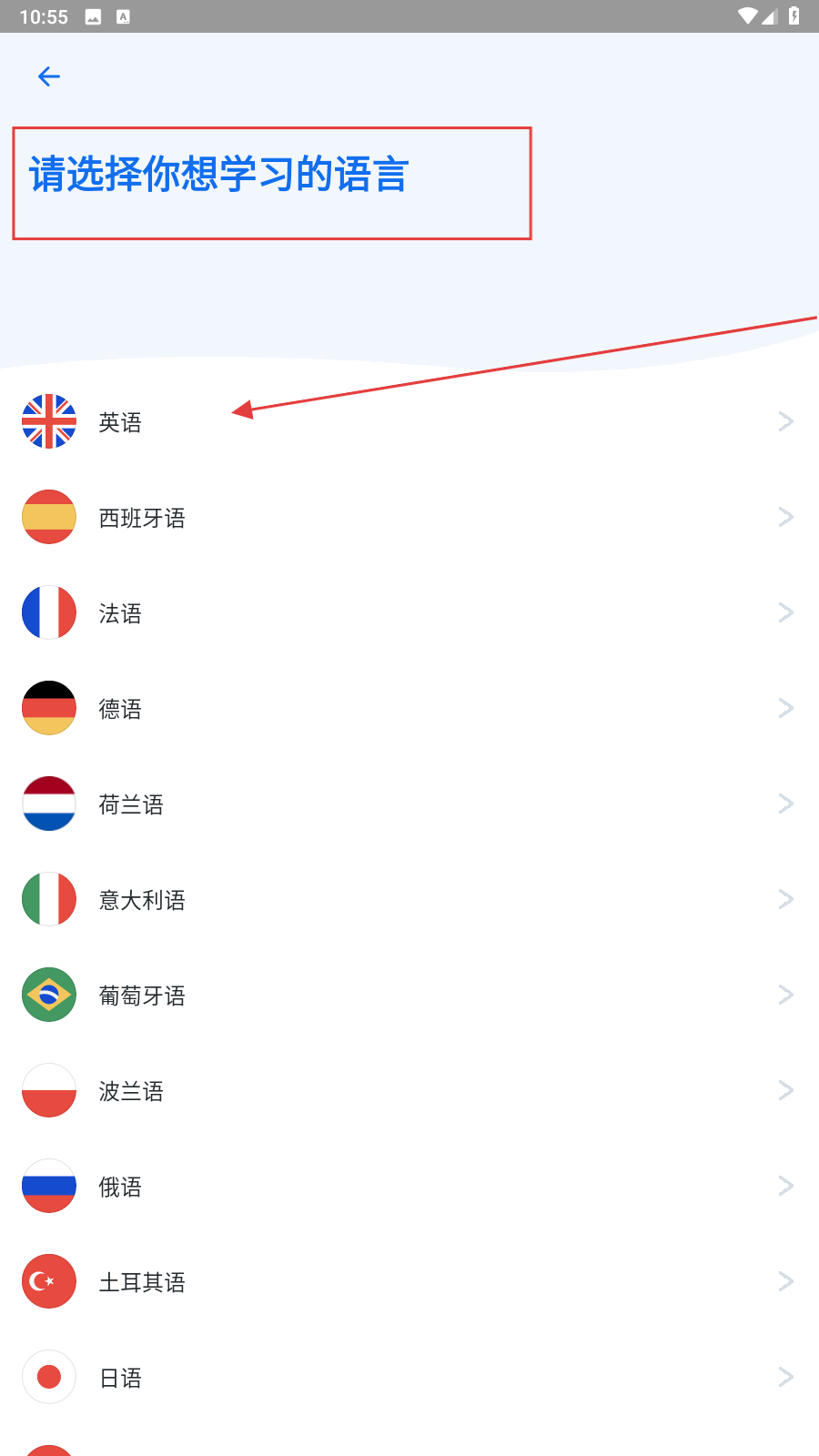Select the 荷兰语 row
Image resolution: width=819 pixels, height=1456 pixels.
coord(409,804)
